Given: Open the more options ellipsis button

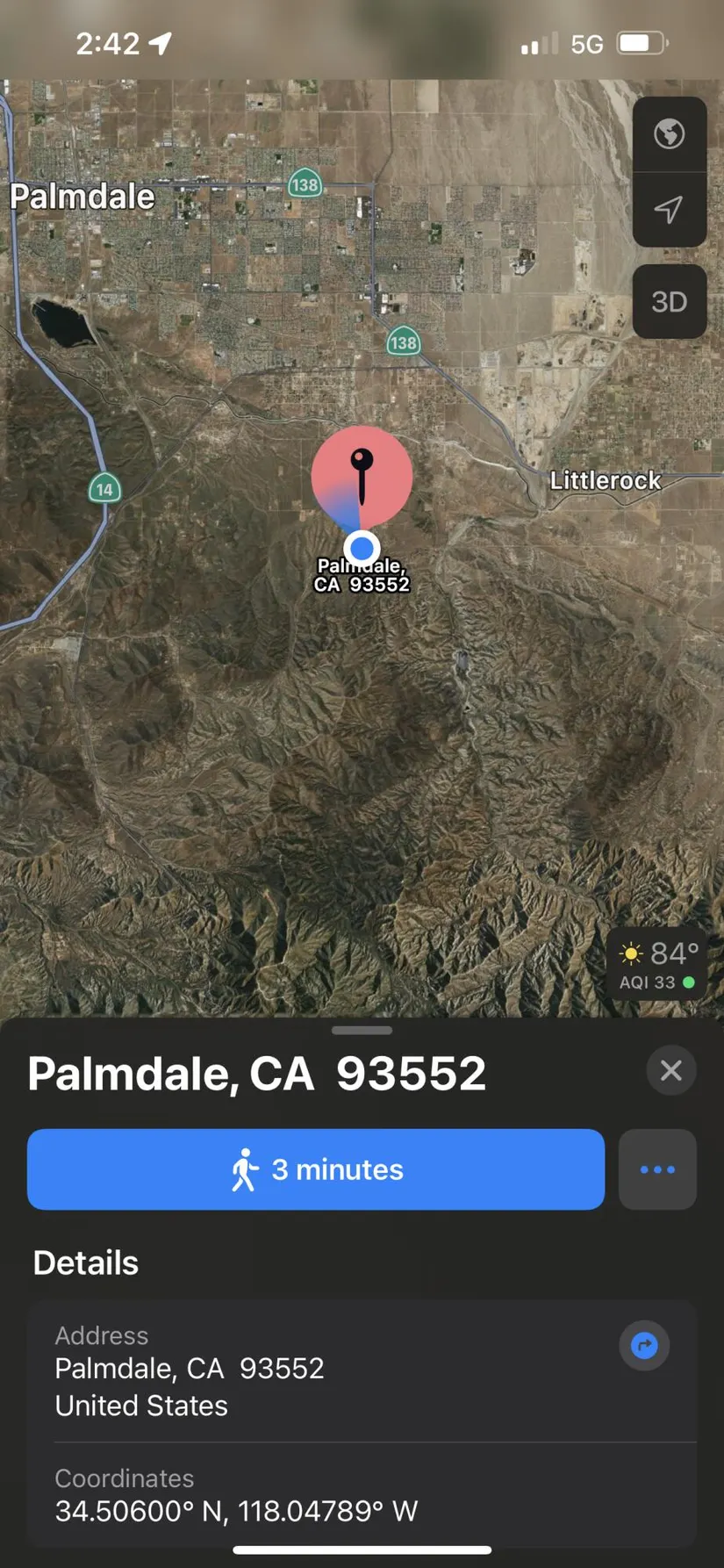Looking at the screenshot, I should pyautogui.click(x=657, y=1169).
